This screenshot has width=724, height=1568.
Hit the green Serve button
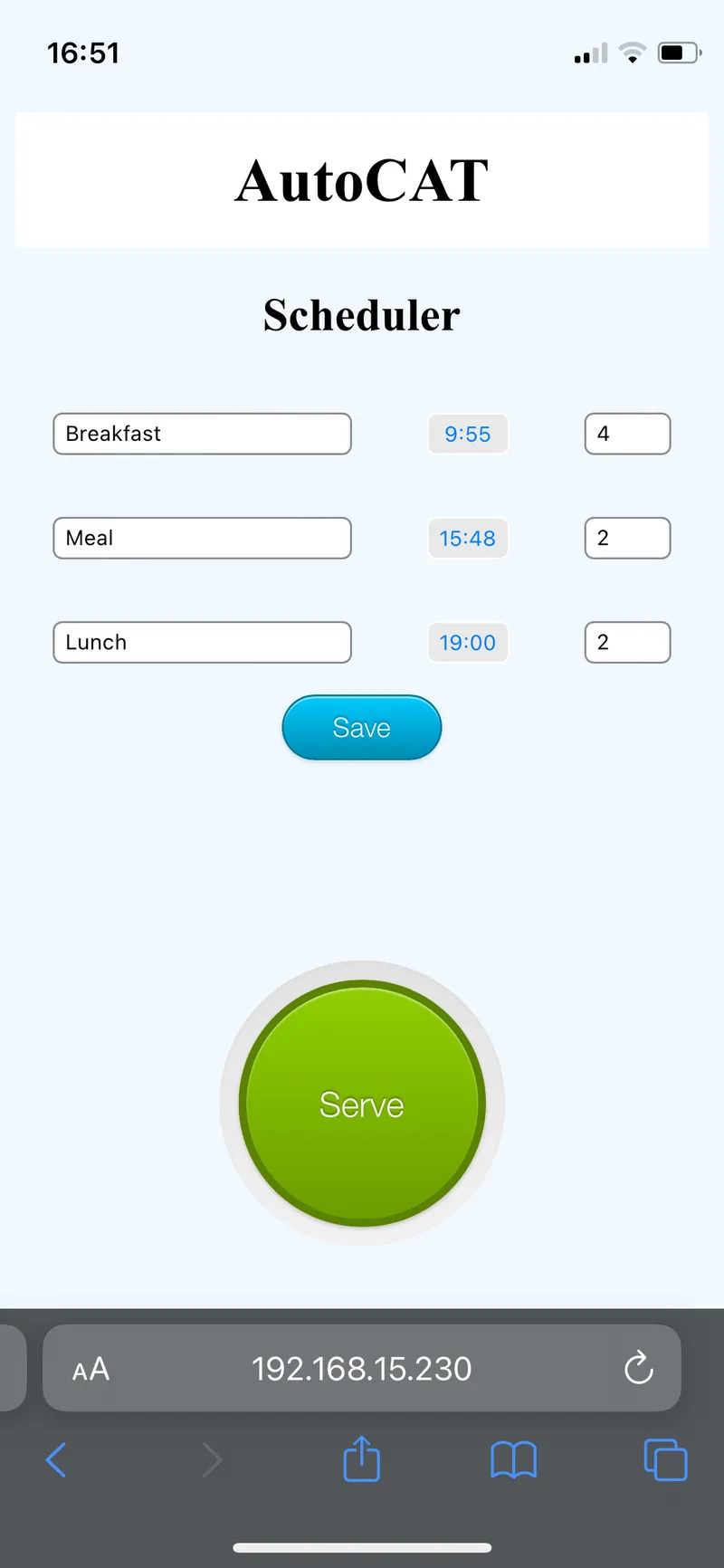(x=362, y=1104)
